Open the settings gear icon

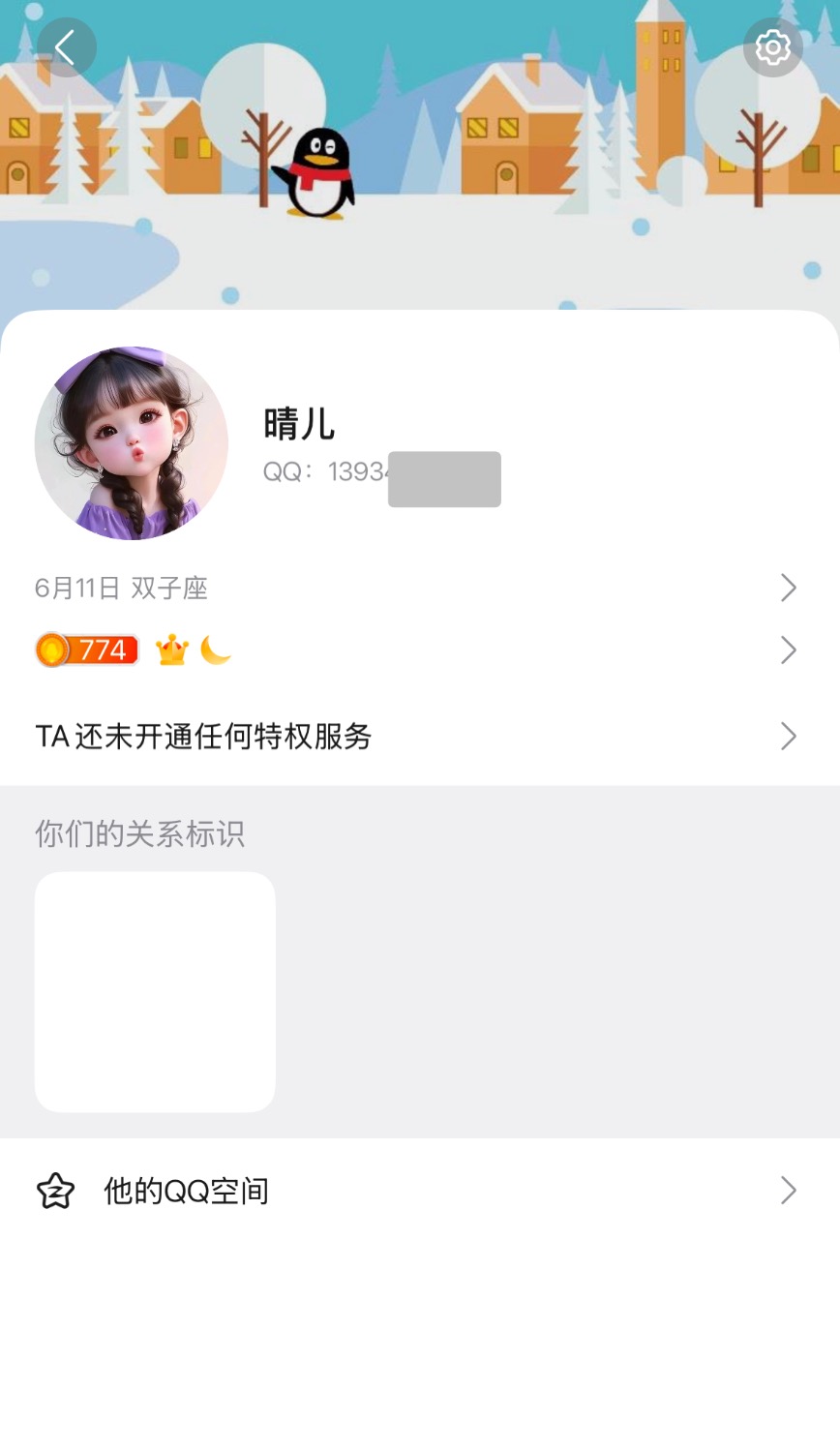(x=772, y=47)
